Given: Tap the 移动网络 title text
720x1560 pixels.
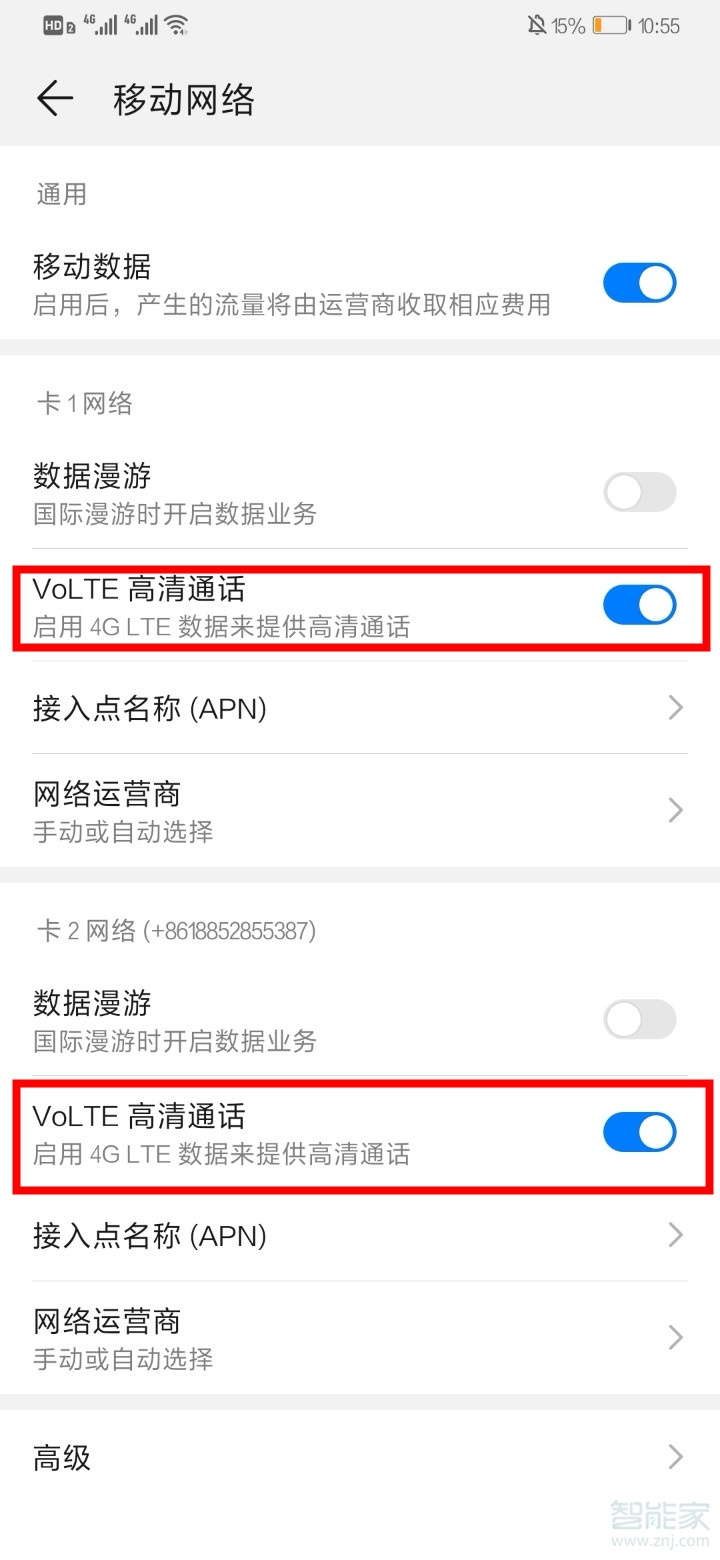Looking at the screenshot, I should [x=185, y=99].
